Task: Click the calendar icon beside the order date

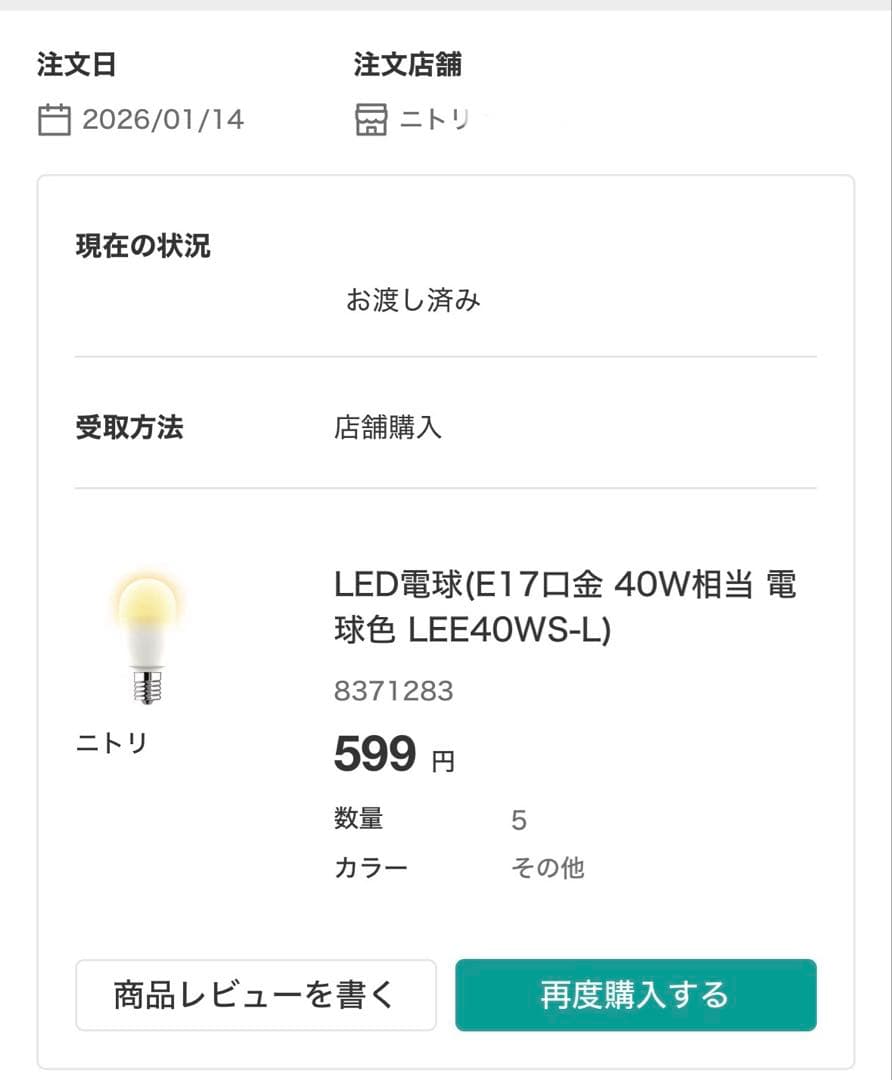Action: tap(56, 120)
